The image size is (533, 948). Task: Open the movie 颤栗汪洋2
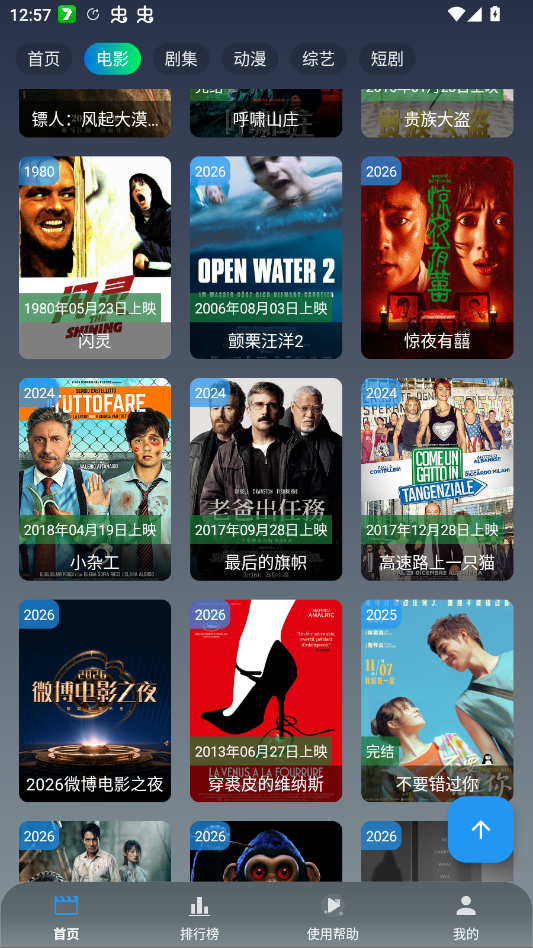coord(266,258)
